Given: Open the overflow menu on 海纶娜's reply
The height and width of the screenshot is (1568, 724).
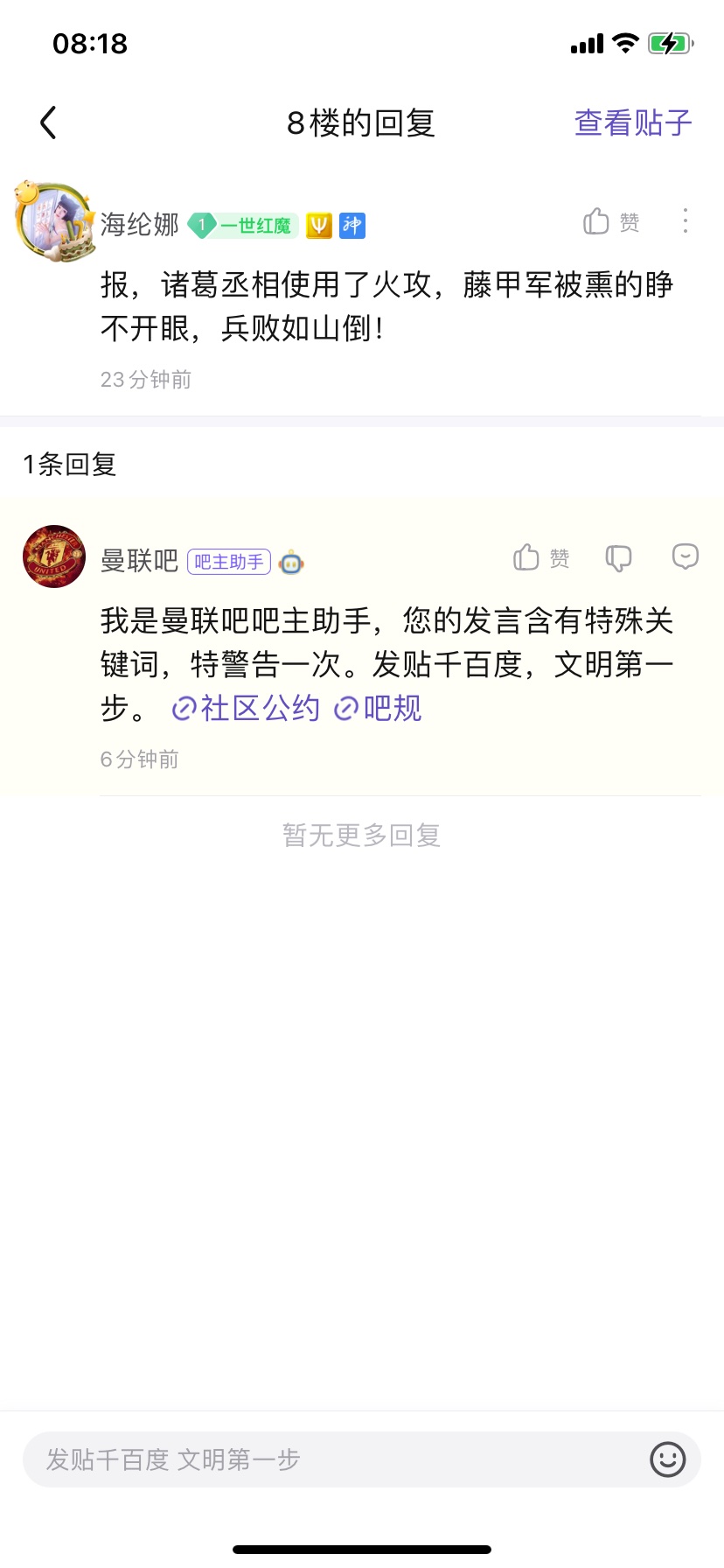Looking at the screenshot, I should (686, 221).
